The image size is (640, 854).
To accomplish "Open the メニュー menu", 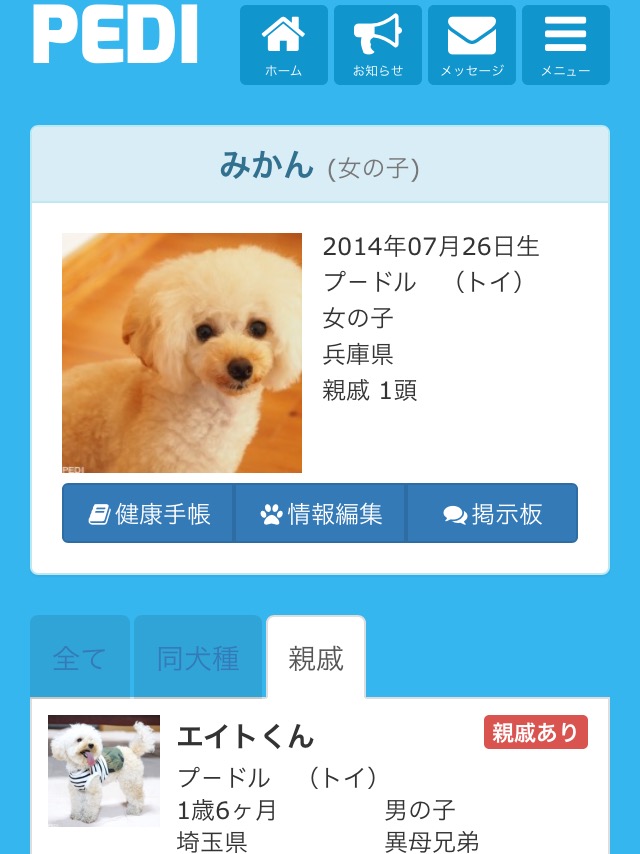I will (565, 45).
